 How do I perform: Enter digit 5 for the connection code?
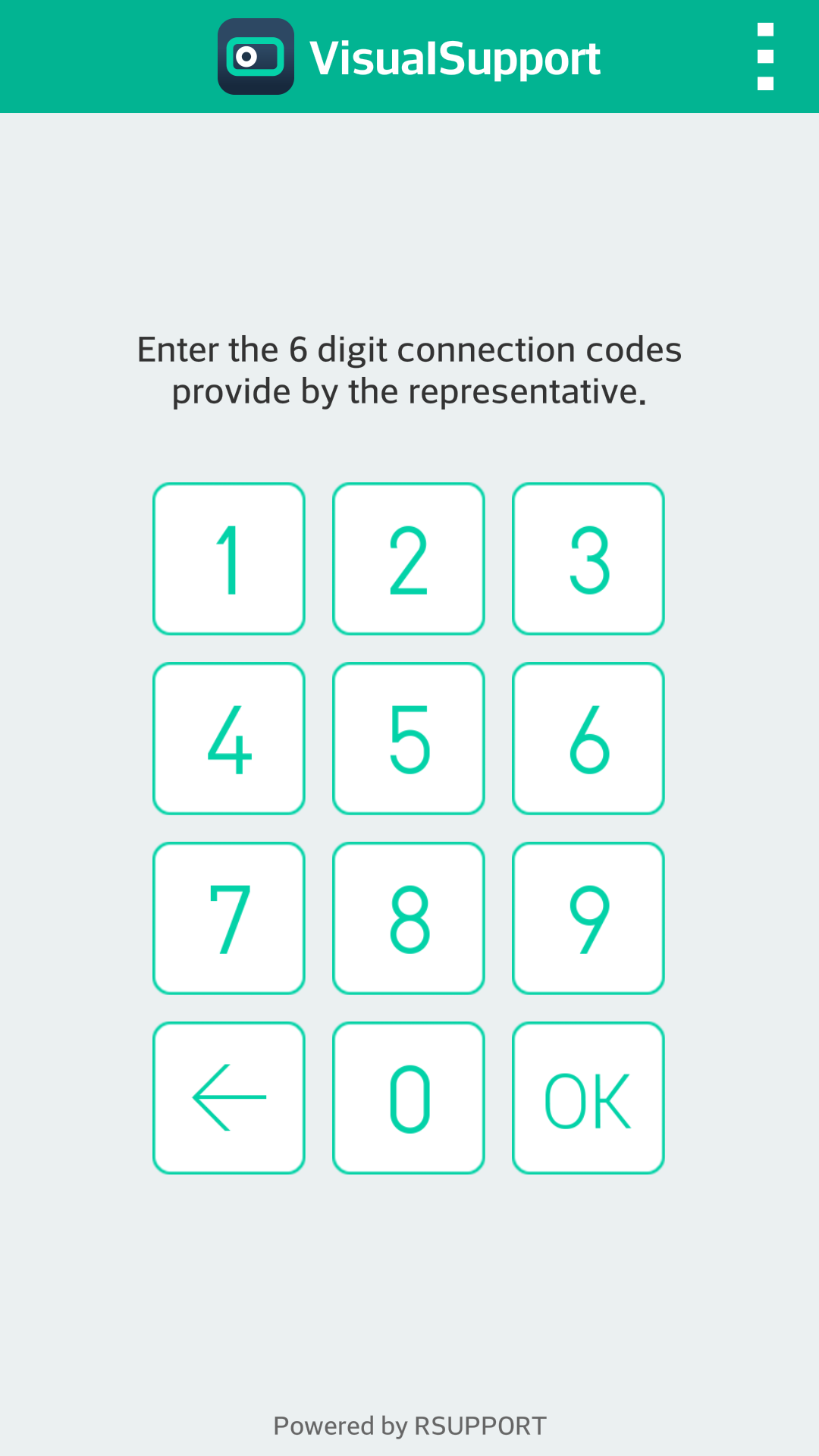coord(409,739)
